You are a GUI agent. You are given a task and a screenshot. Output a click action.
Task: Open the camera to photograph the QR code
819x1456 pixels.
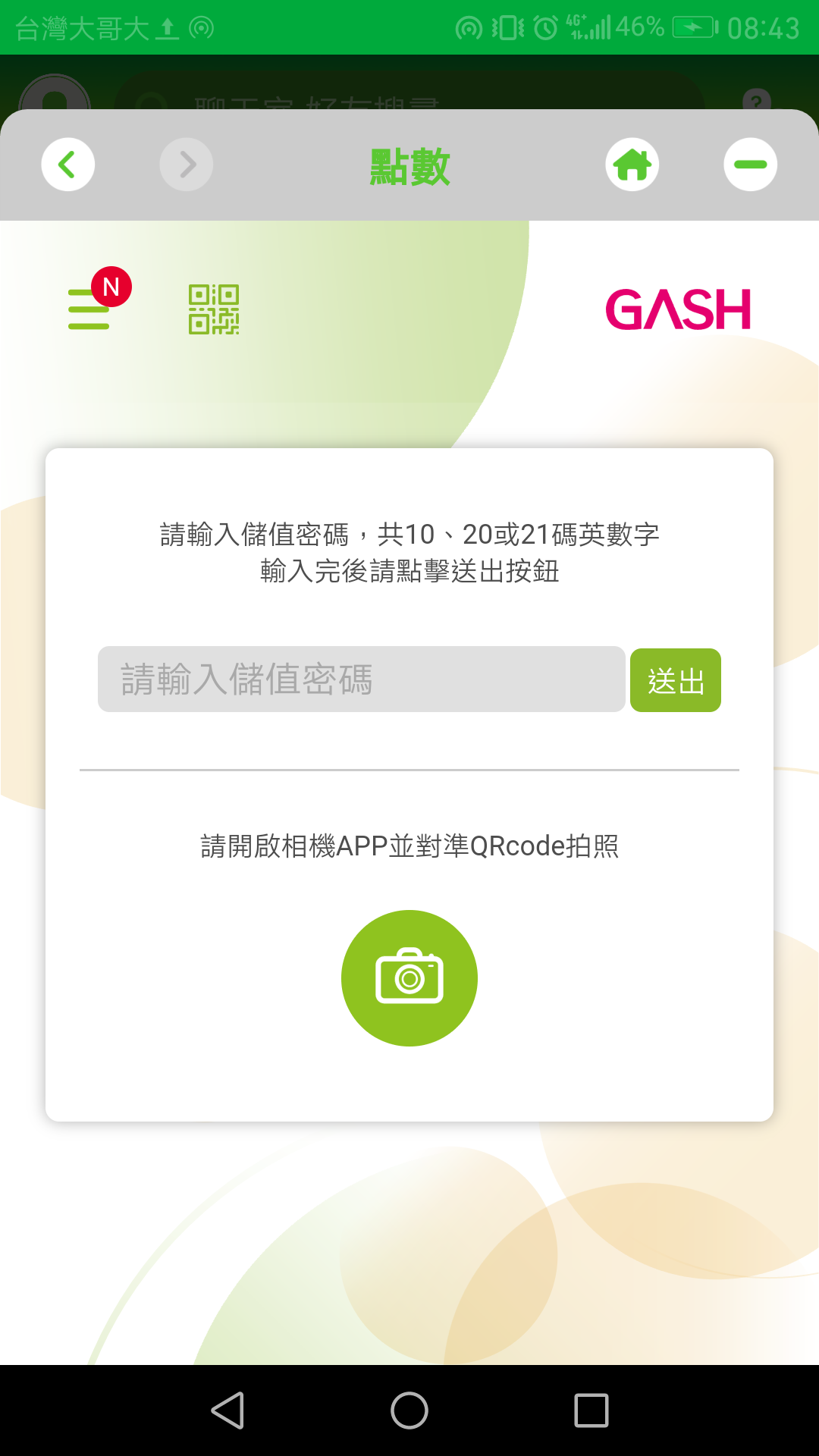pos(409,978)
